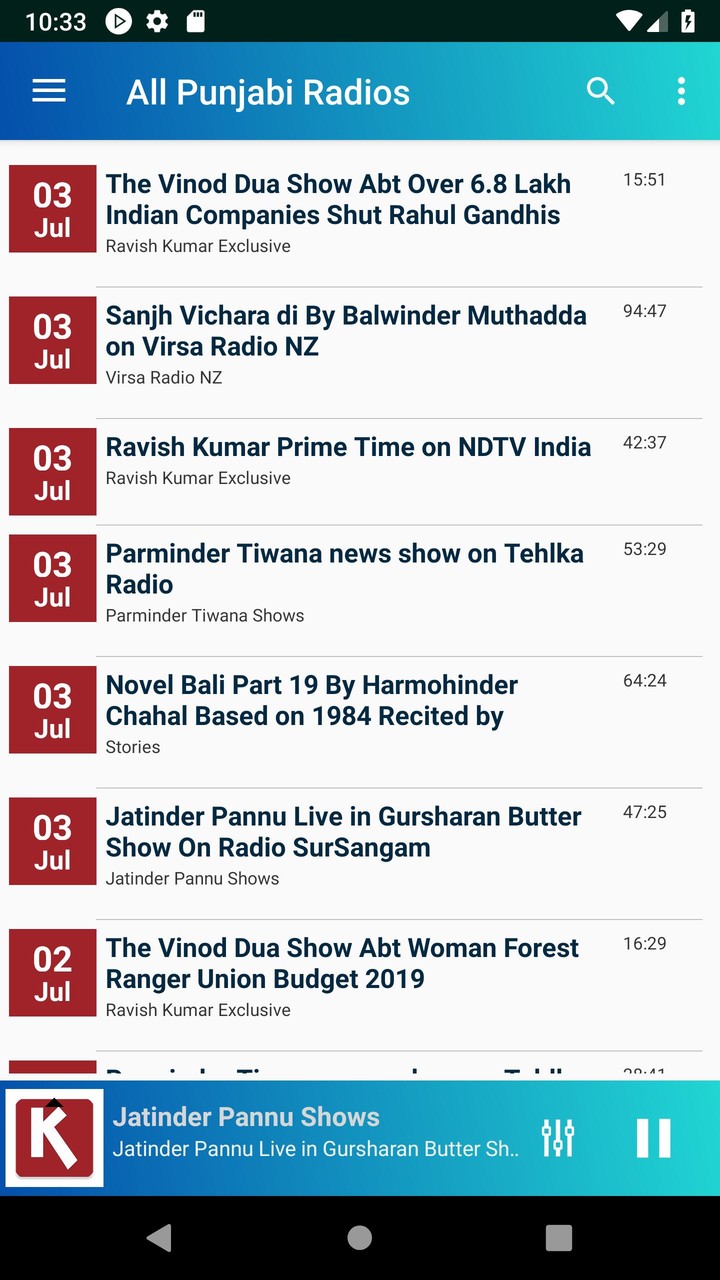Screen dimensions: 720x1280
Task: Tap the K app logo thumbnail
Action: point(54,1137)
